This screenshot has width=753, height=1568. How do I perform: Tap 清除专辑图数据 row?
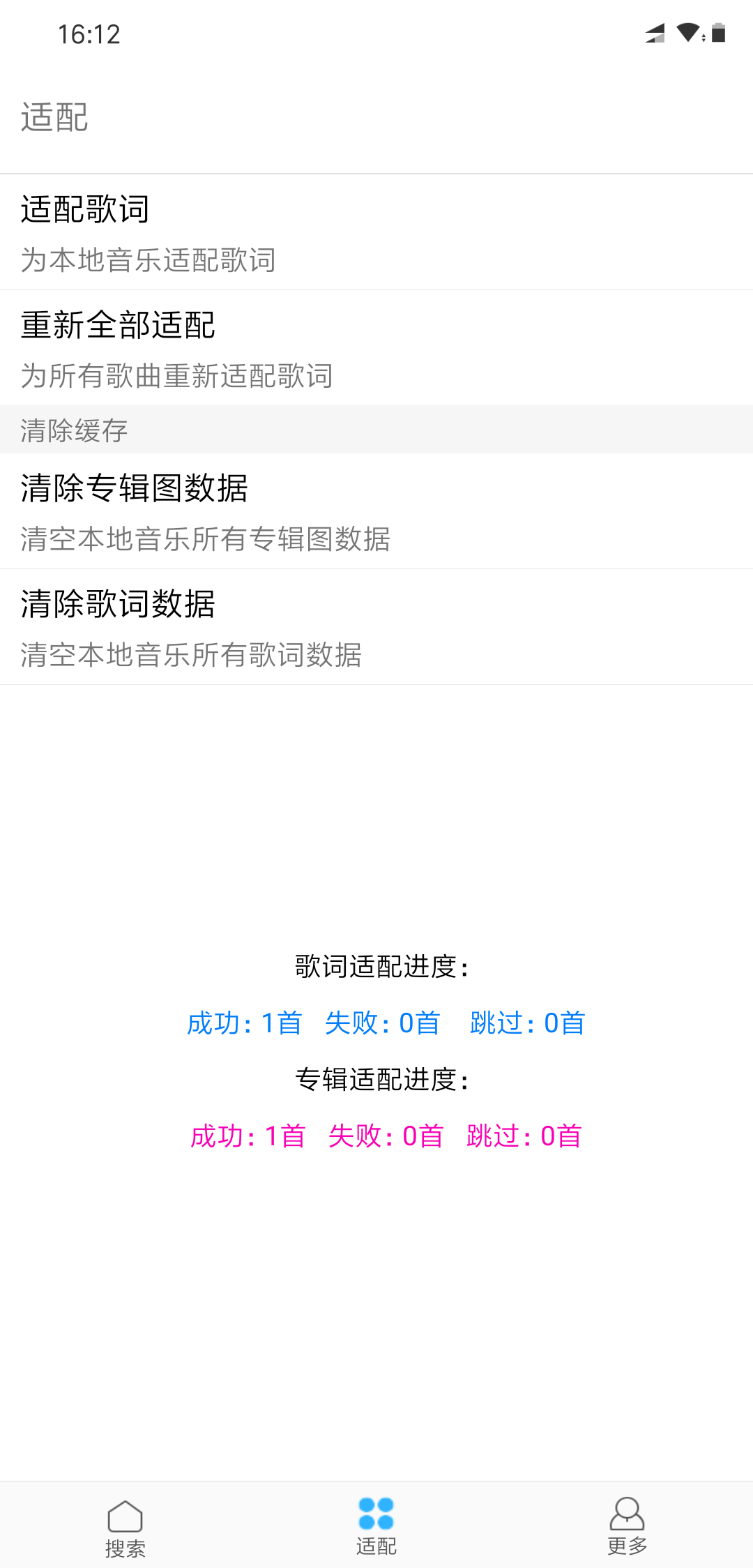376,511
